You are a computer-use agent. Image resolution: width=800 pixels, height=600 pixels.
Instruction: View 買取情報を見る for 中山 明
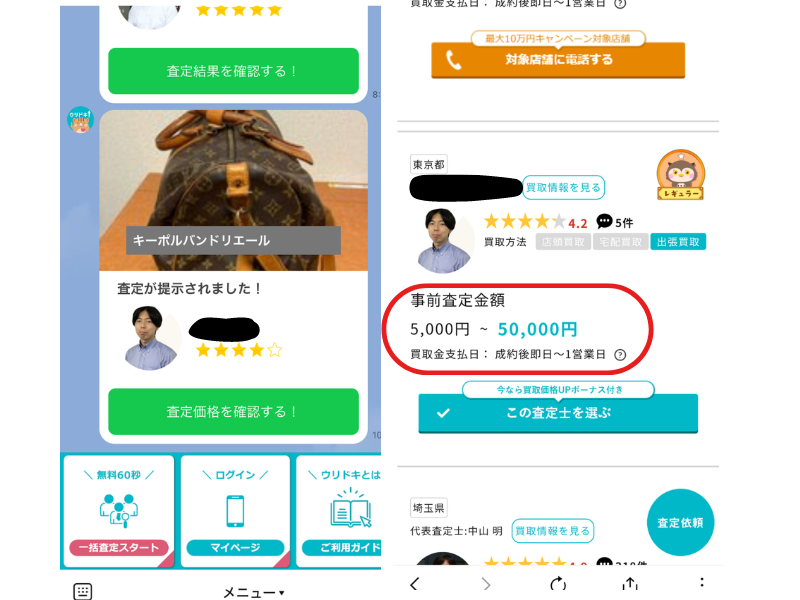tap(552, 530)
